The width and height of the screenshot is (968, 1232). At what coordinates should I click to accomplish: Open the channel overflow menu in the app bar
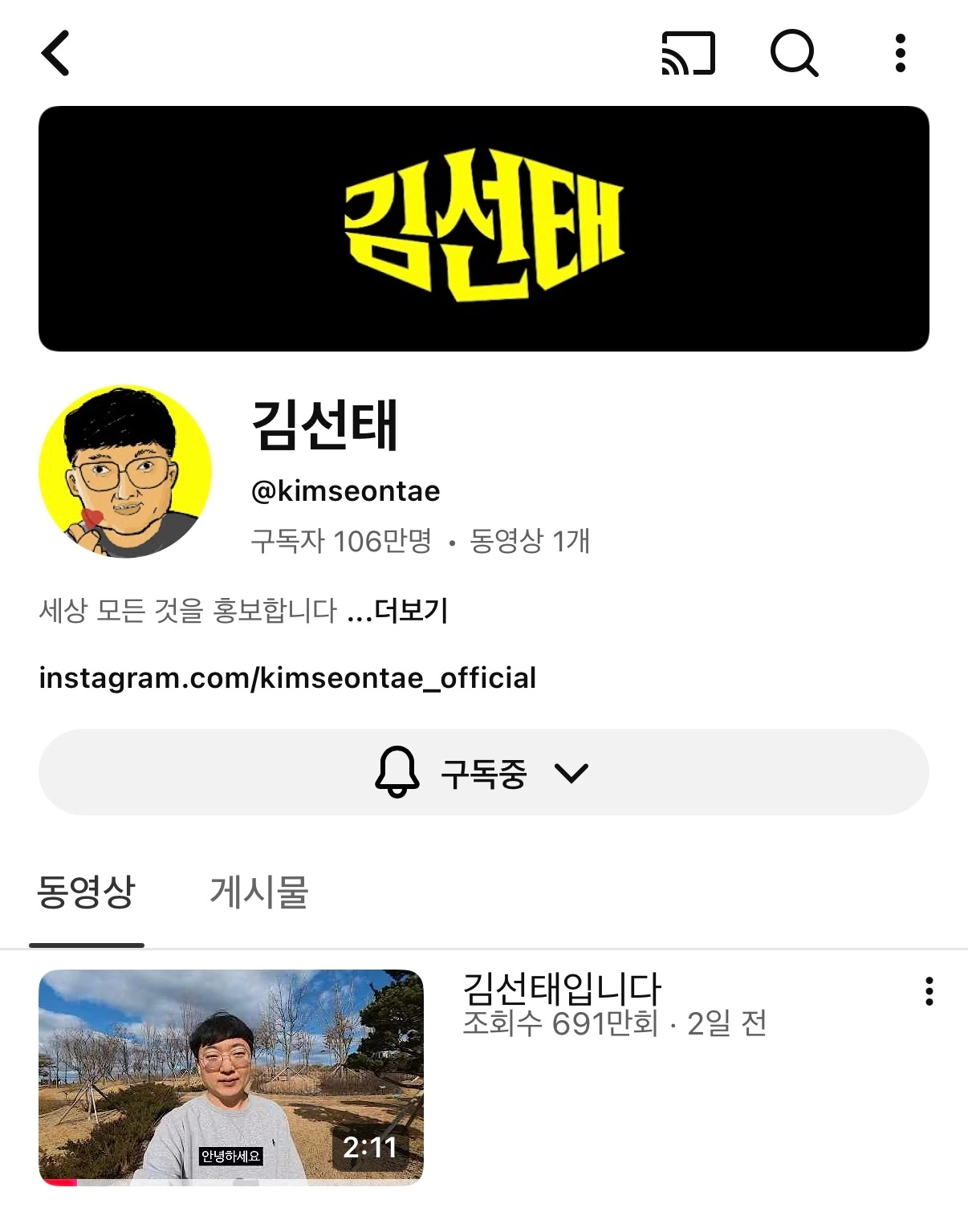900,54
